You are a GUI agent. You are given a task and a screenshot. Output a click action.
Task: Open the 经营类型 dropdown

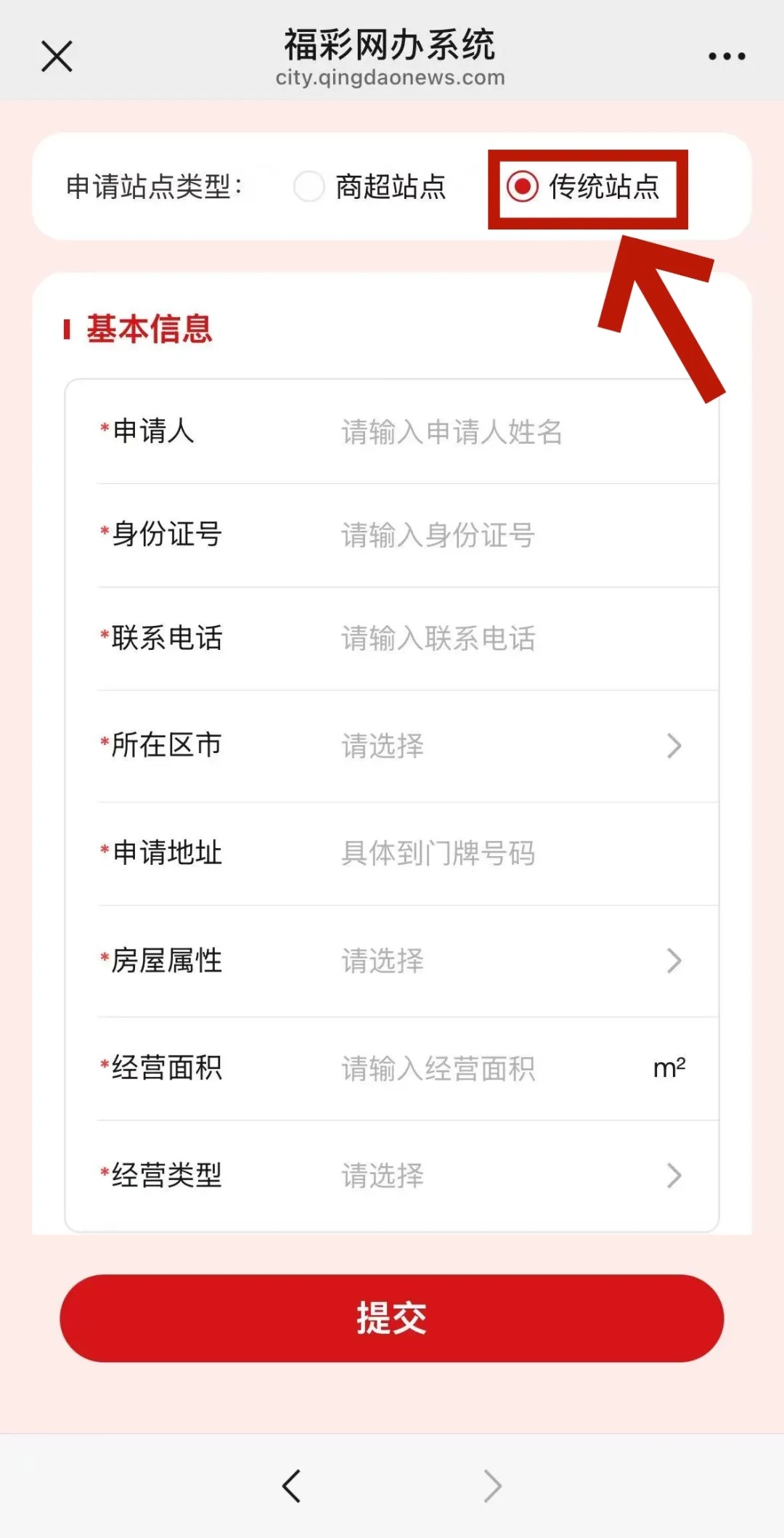tap(508, 1175)
